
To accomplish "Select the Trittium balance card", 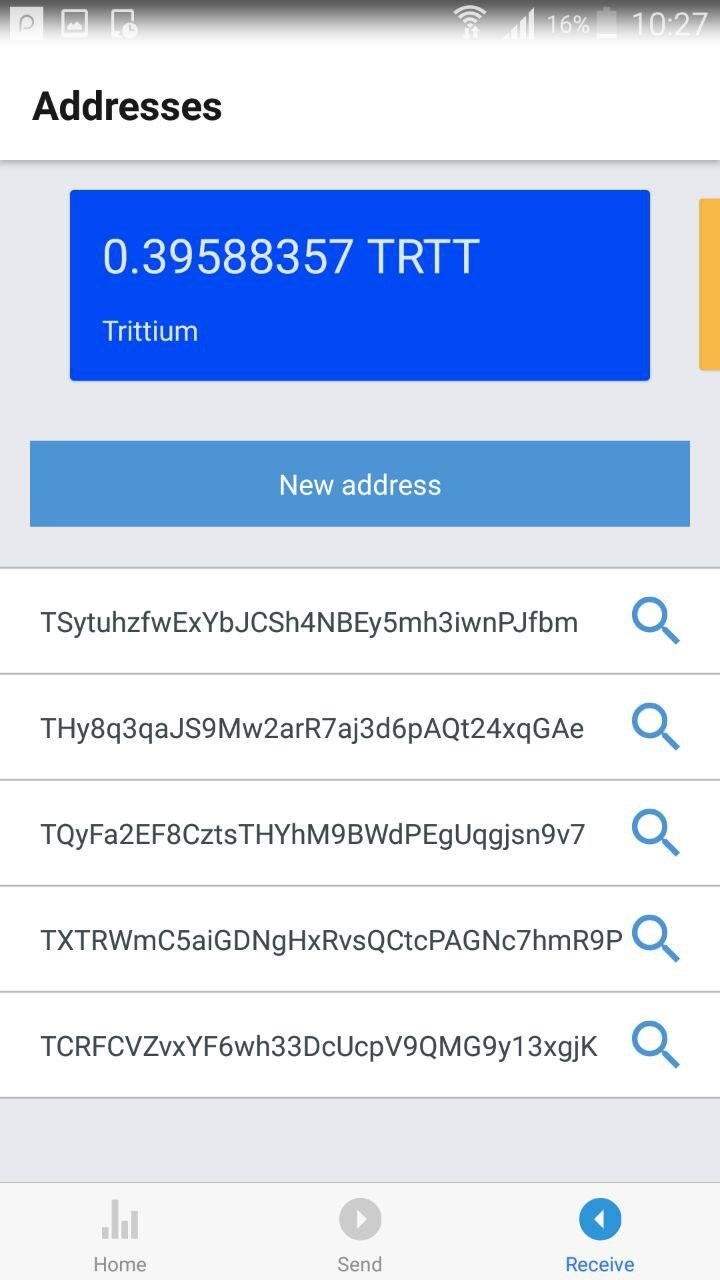I will pyautogui.click(x=360, y=284).
